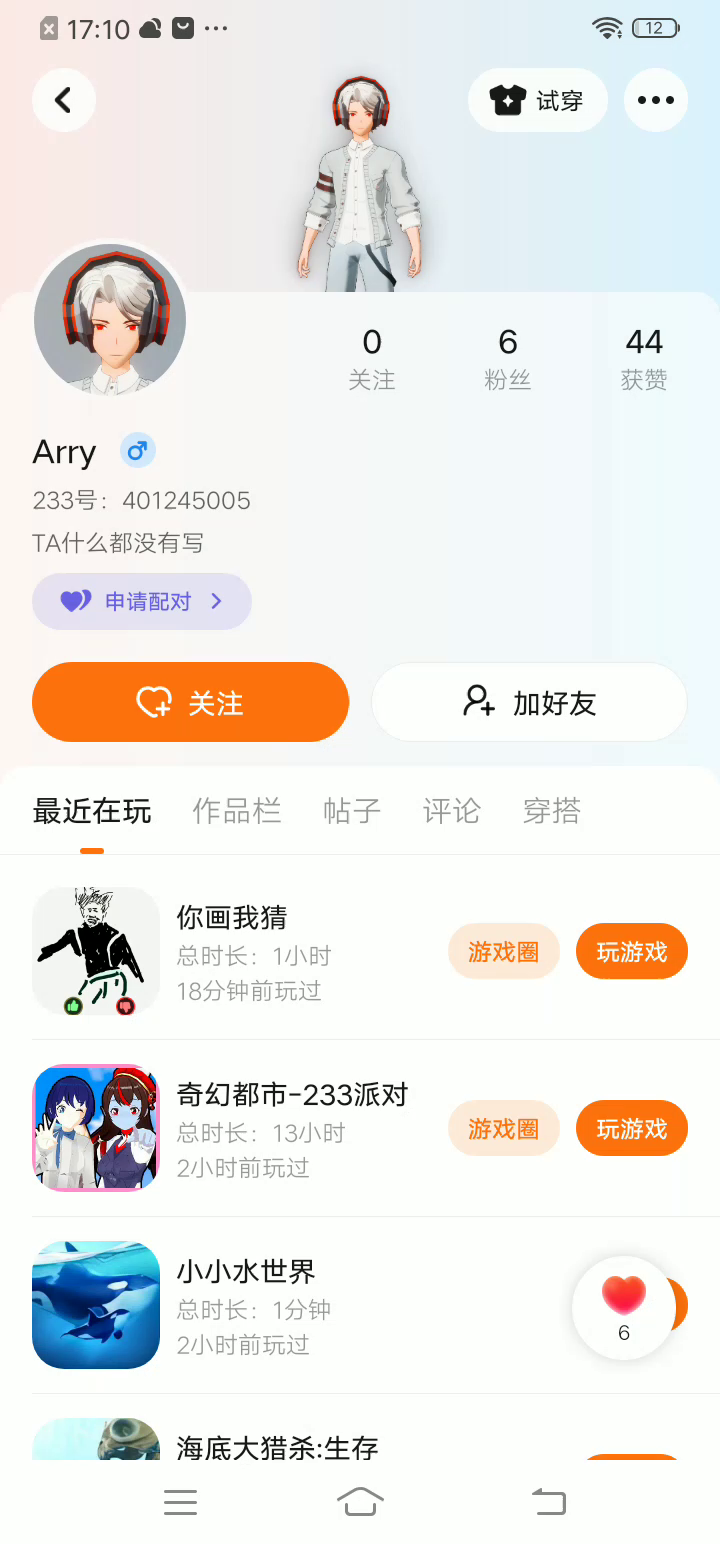Switch to the 帖子 tab
This screenshot has height=1544, width=720.
tap(352, 811)
